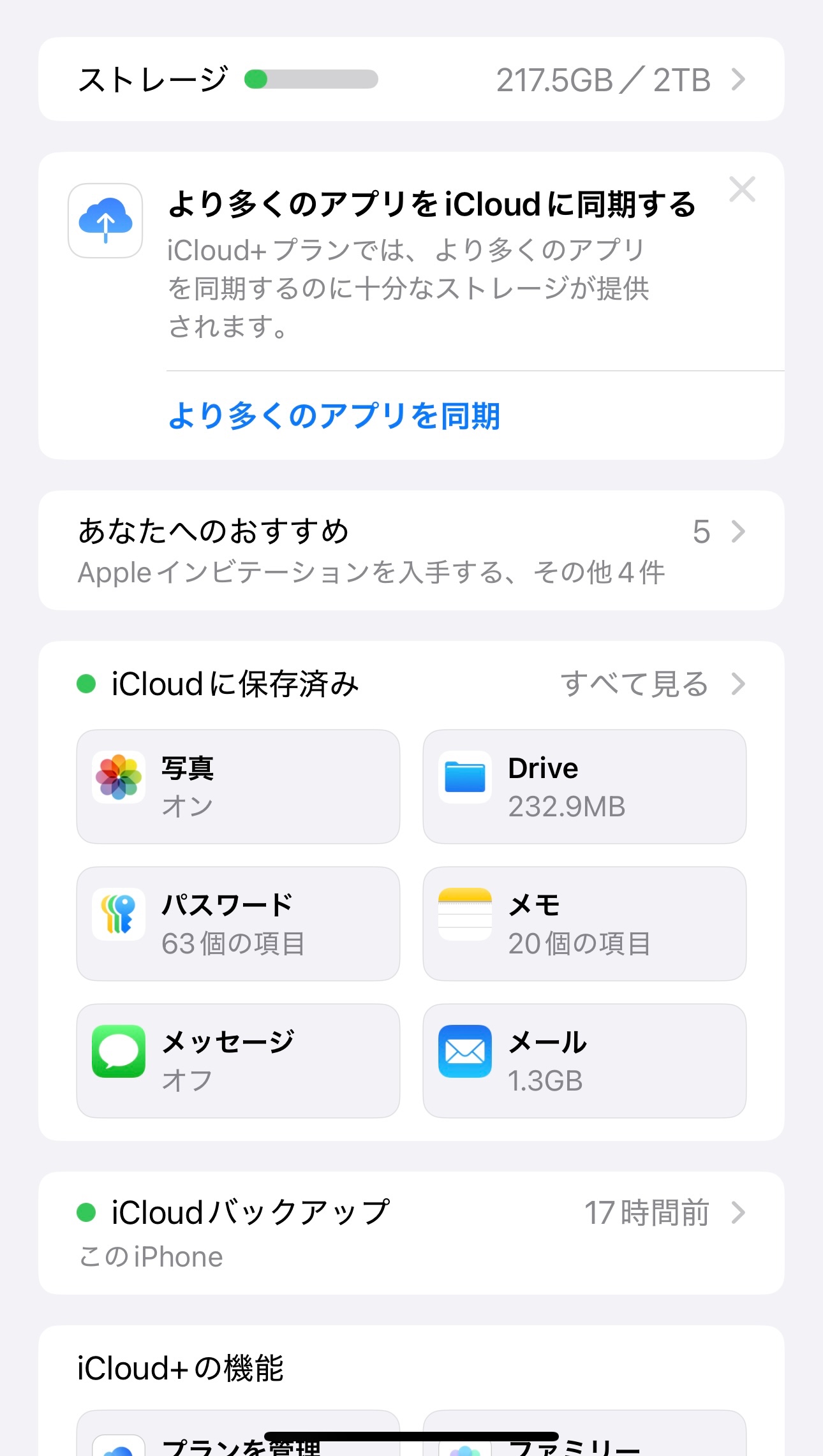Dismiss the iCloud sync suggestion banner
823x1456 pixels.
click(742, 189)
